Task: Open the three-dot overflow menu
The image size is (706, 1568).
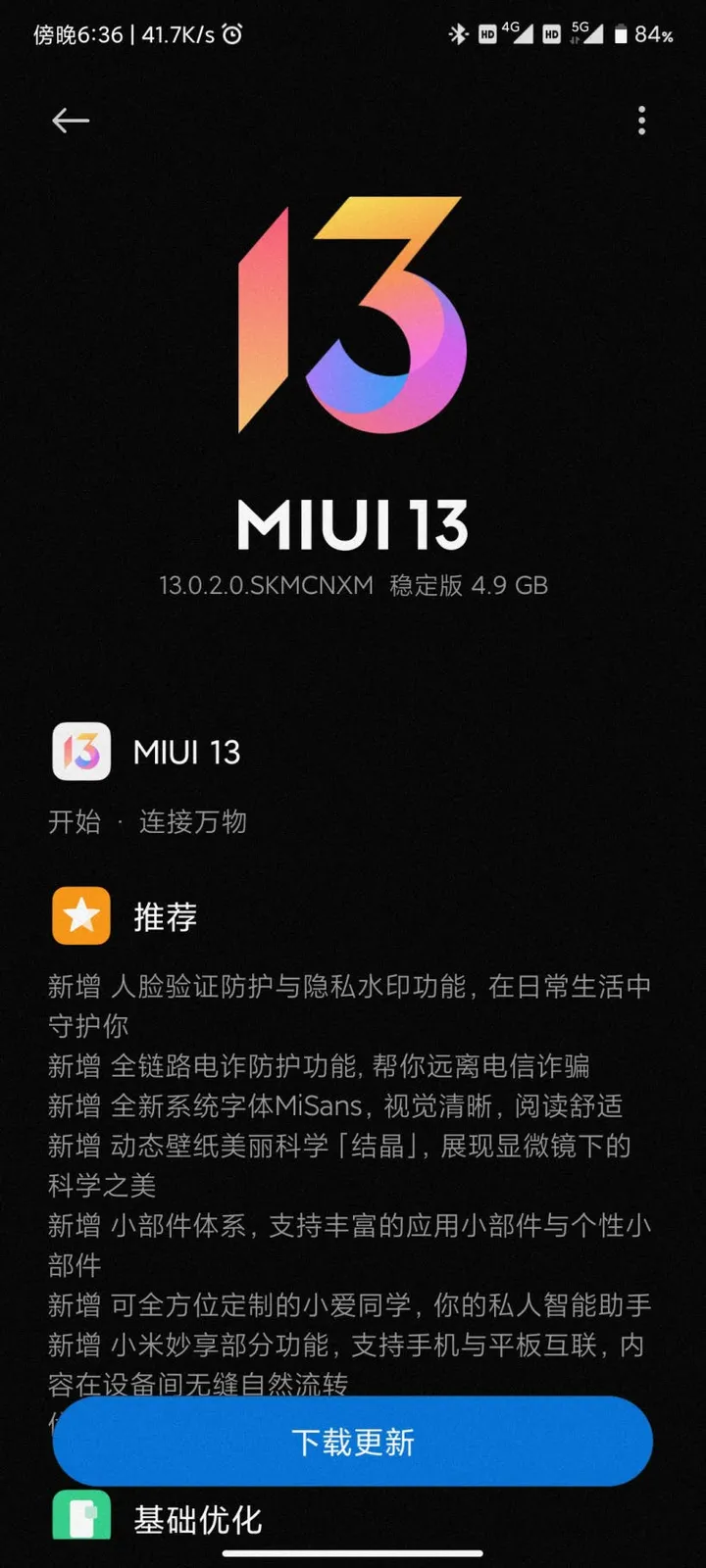Action: click(x=641, y=121)
